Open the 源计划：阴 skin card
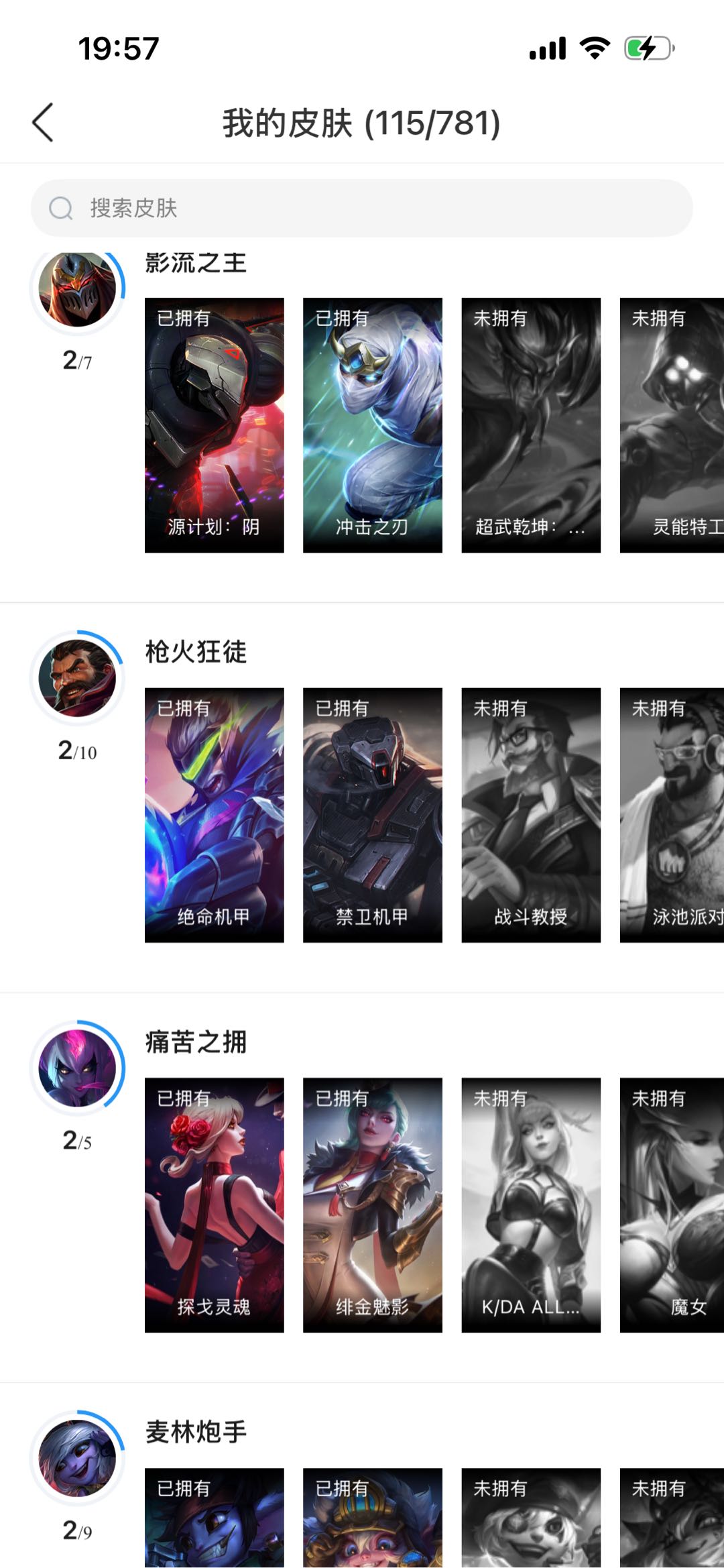 point(215,425)
